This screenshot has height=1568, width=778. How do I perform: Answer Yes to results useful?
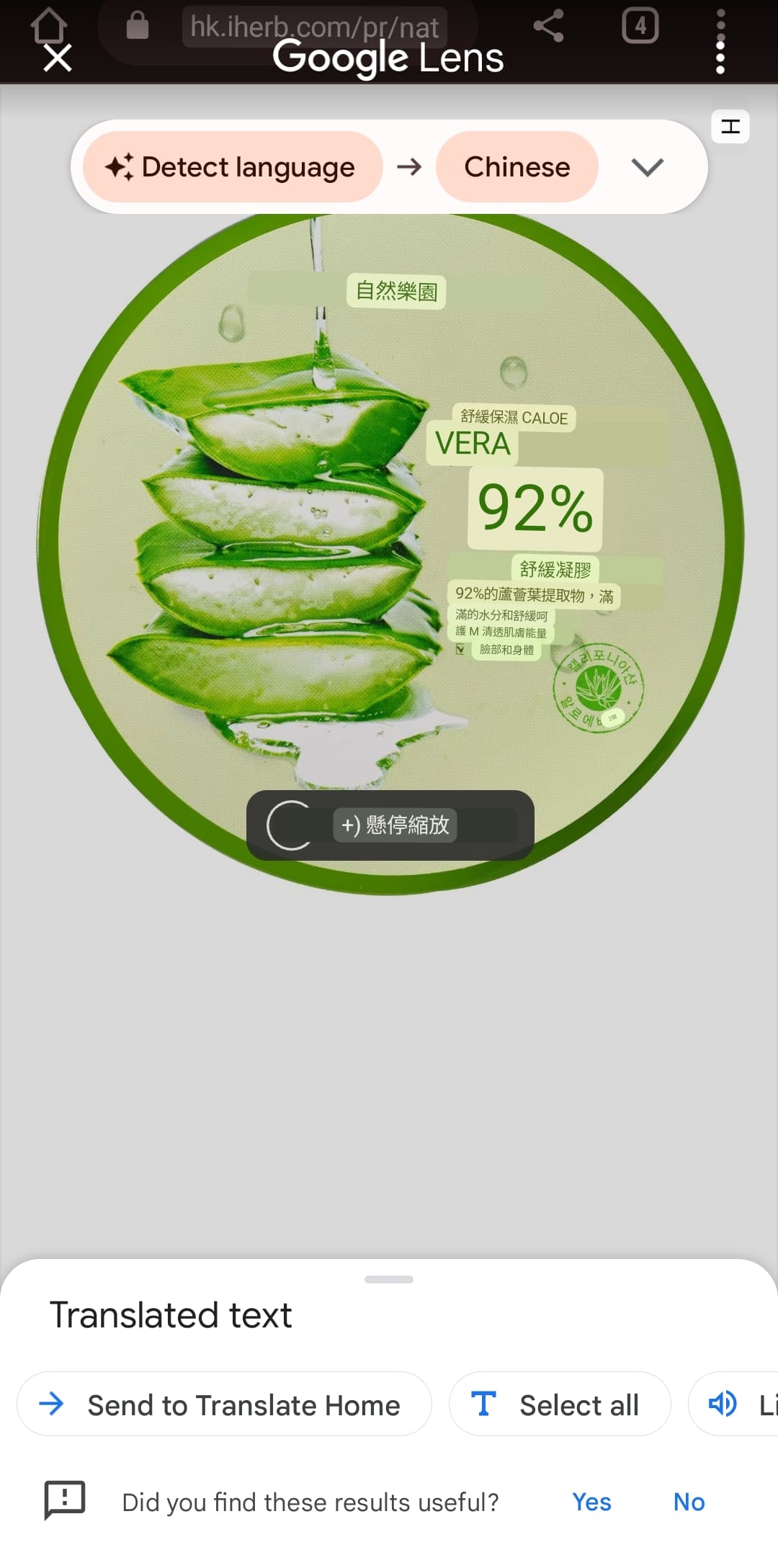[591, 1502]
